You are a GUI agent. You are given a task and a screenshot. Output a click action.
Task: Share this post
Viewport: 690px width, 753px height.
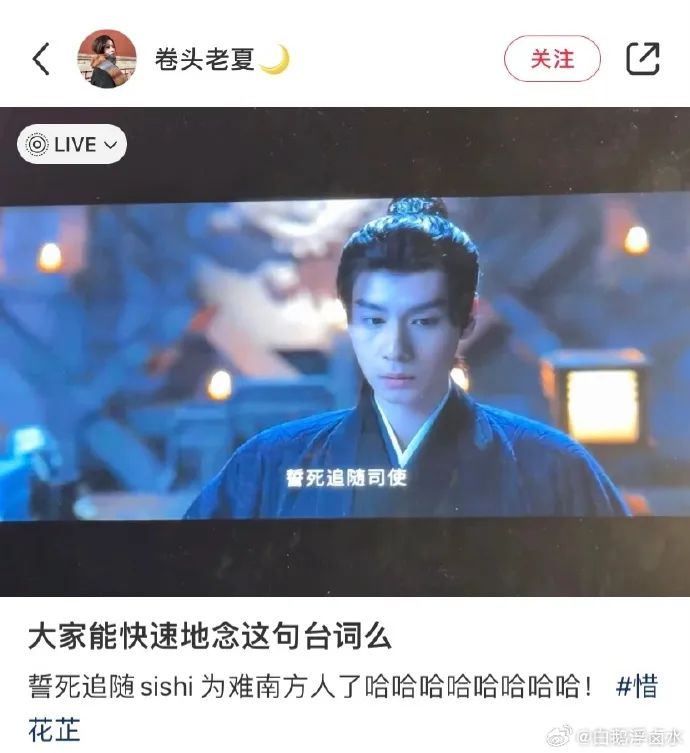[x=643, y=59]
